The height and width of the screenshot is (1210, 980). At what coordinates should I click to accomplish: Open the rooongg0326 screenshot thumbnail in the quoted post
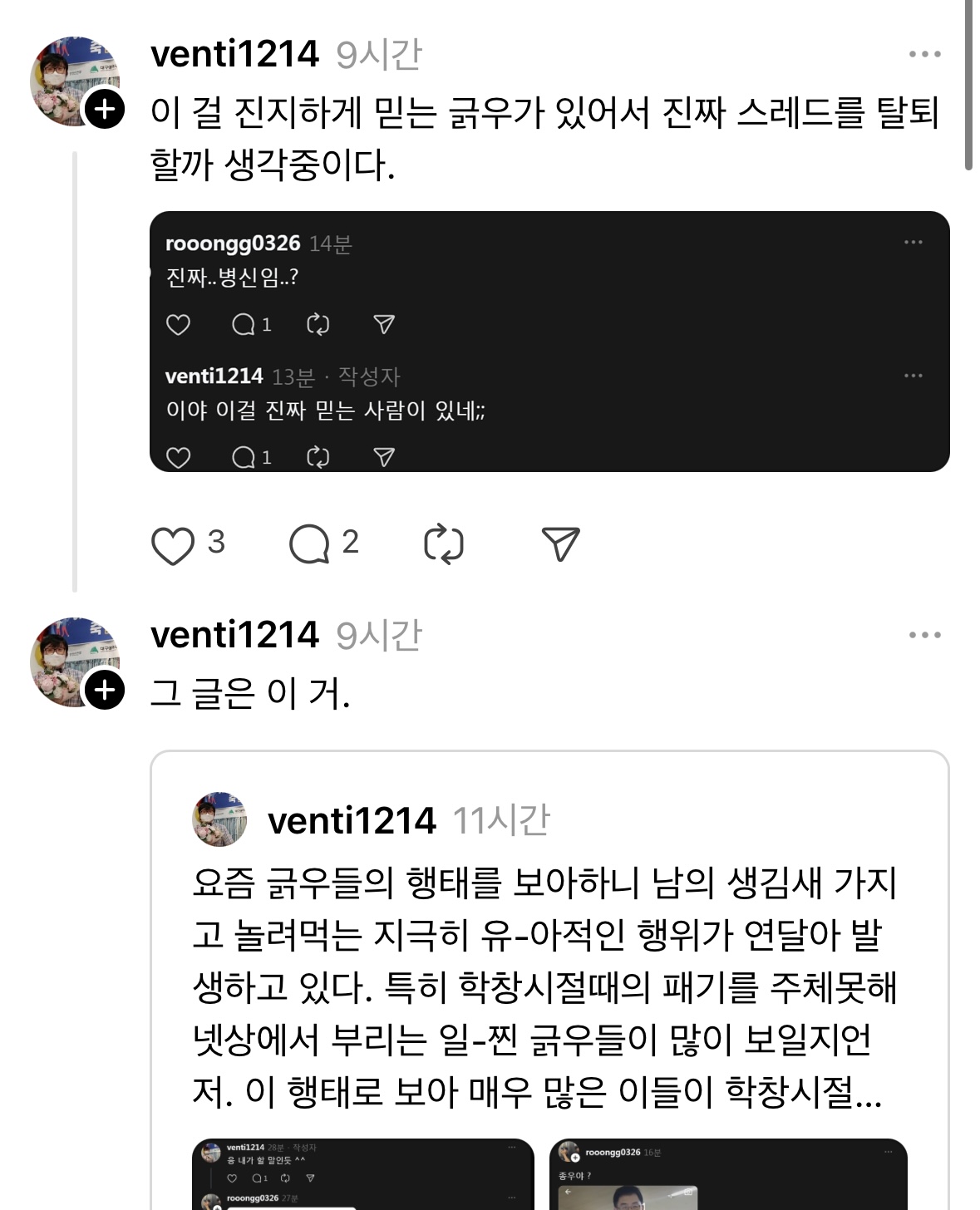point(728,1174)
